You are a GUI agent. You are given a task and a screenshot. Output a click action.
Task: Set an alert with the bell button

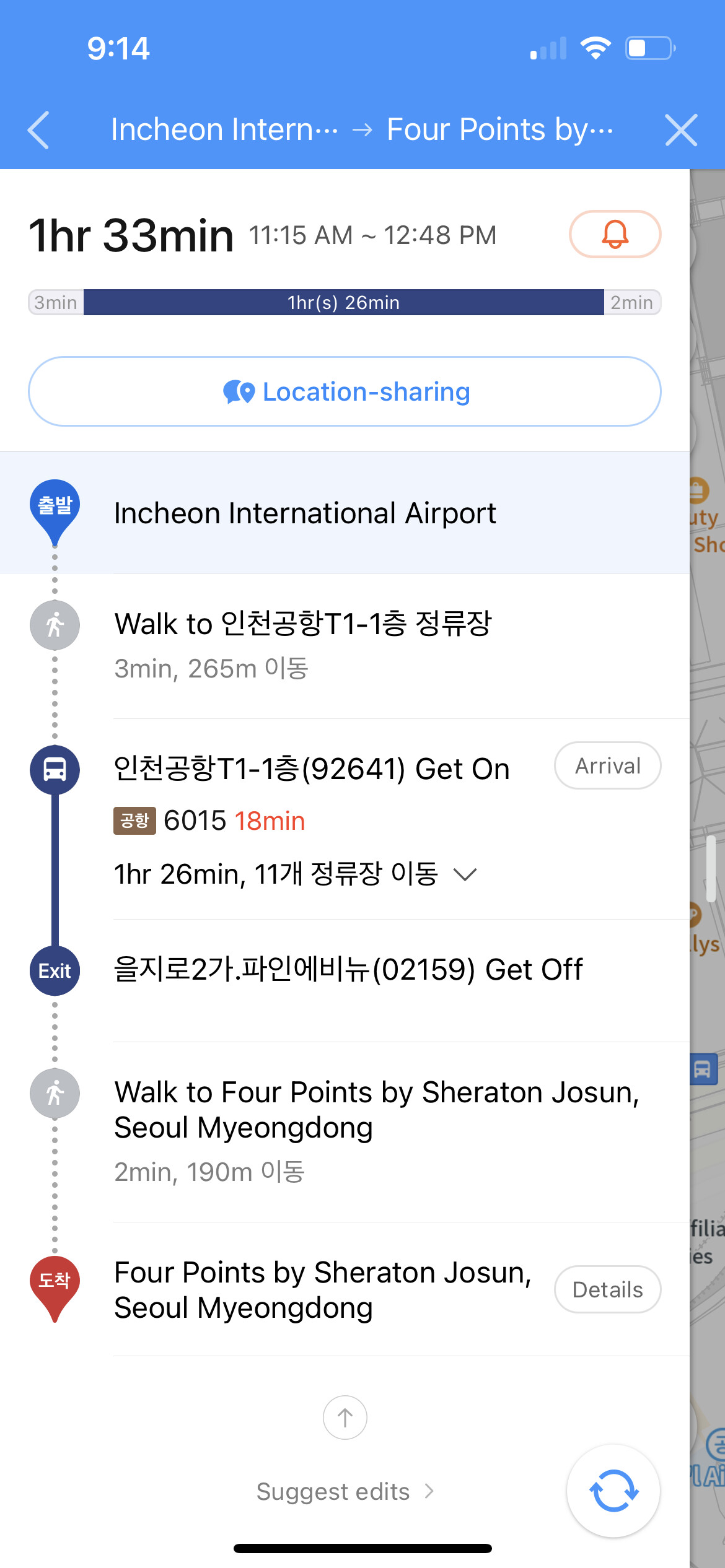coord(615,234)
